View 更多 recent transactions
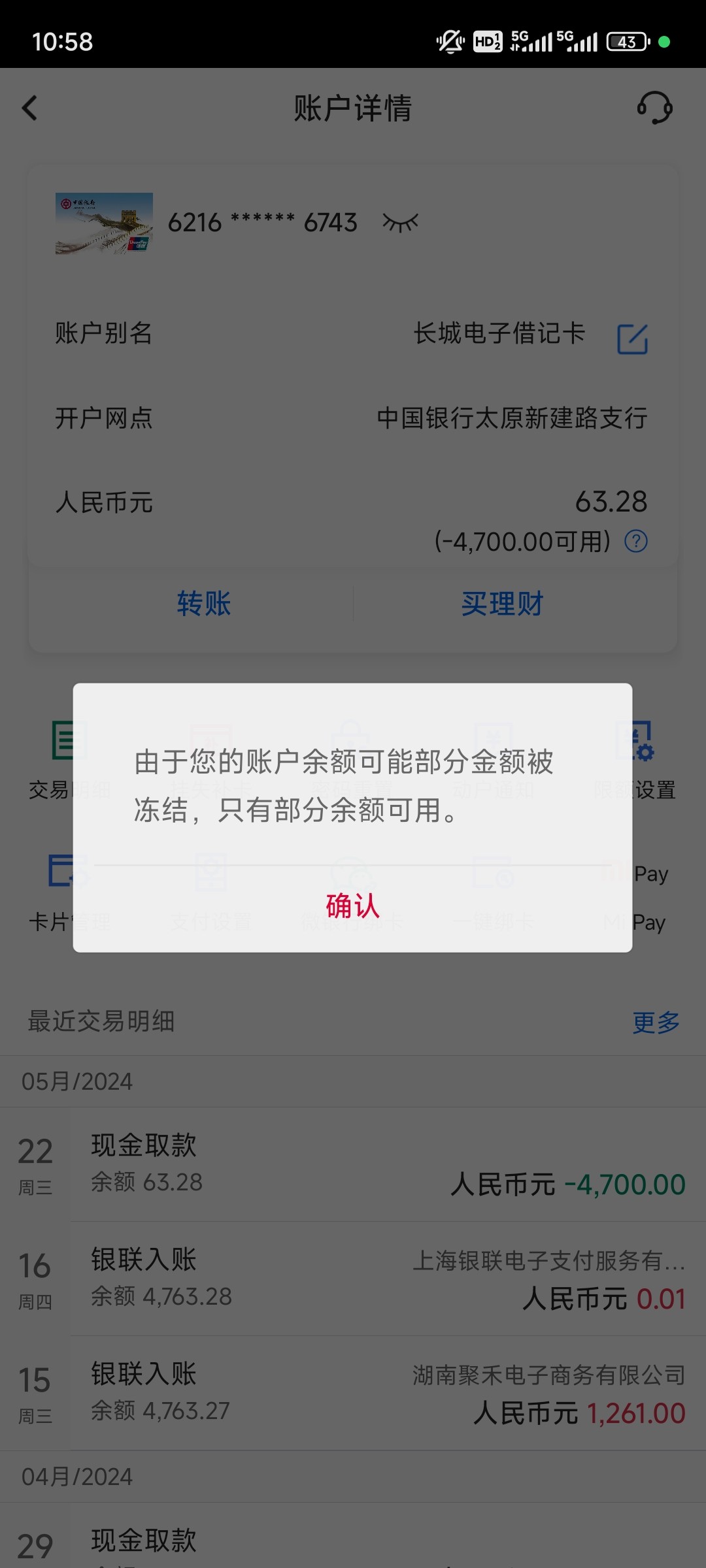The image size is (706, 1568). 656,1022
